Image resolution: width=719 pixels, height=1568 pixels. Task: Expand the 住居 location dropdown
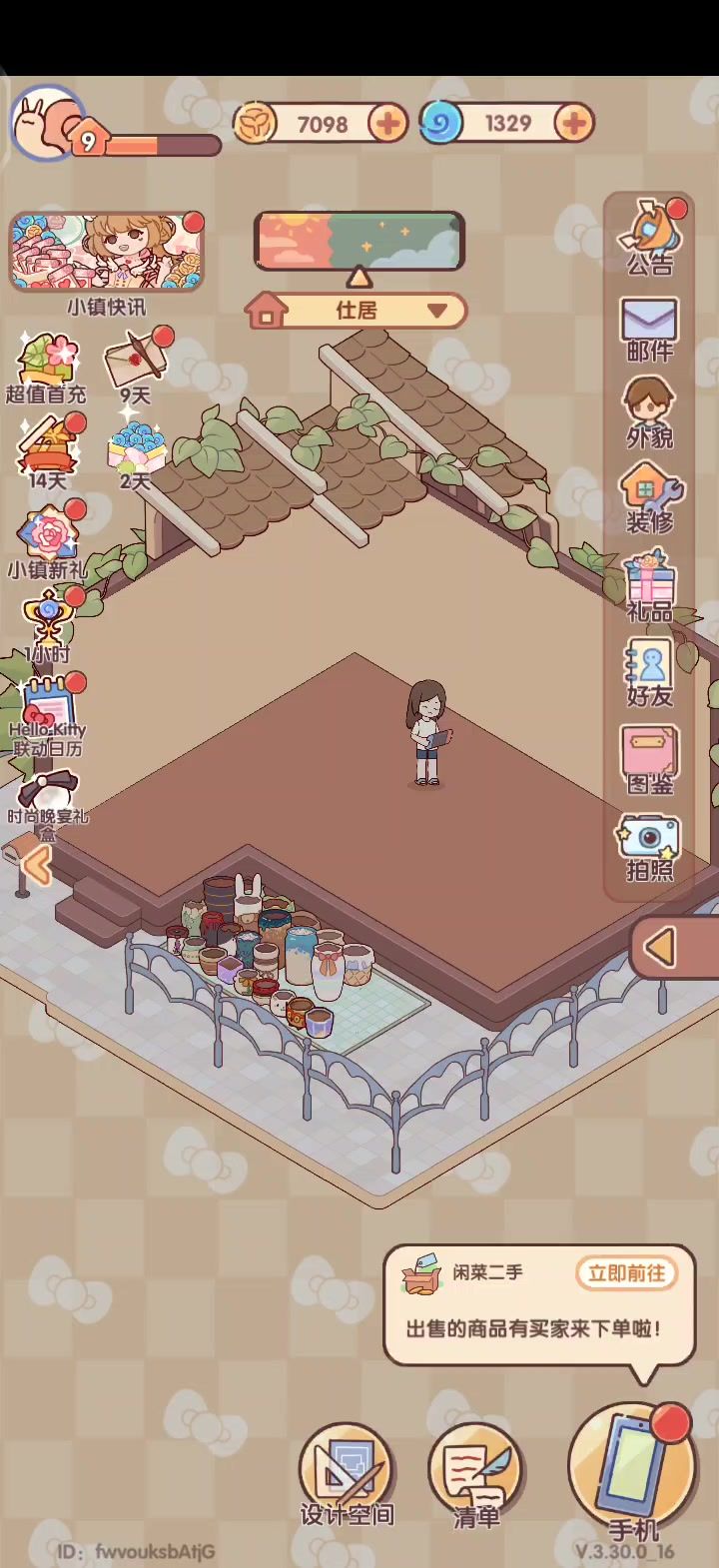point(357,311)
